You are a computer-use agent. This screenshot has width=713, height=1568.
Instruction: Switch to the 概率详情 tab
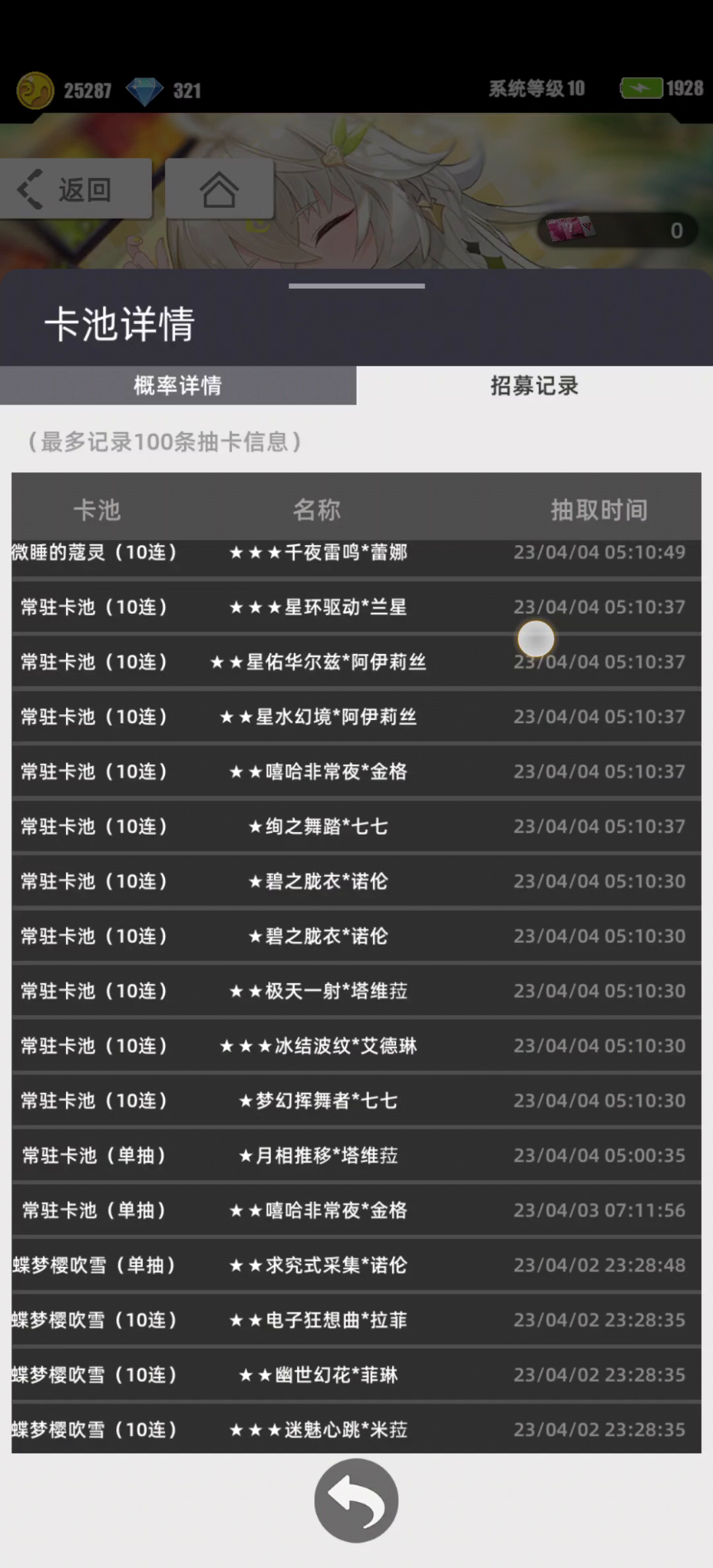(178, 385)
